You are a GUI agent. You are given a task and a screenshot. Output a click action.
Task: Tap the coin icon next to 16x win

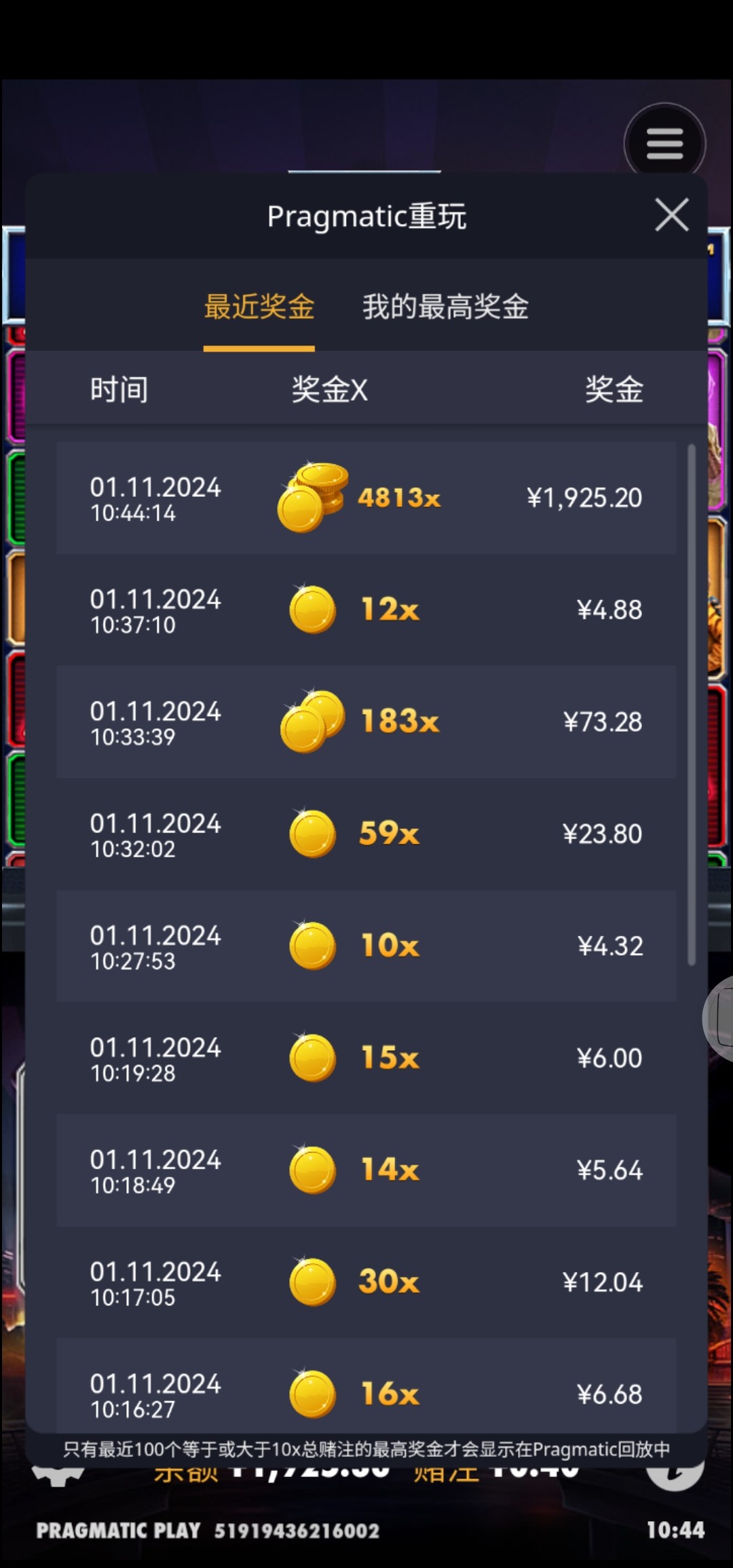coord(312,1392)
